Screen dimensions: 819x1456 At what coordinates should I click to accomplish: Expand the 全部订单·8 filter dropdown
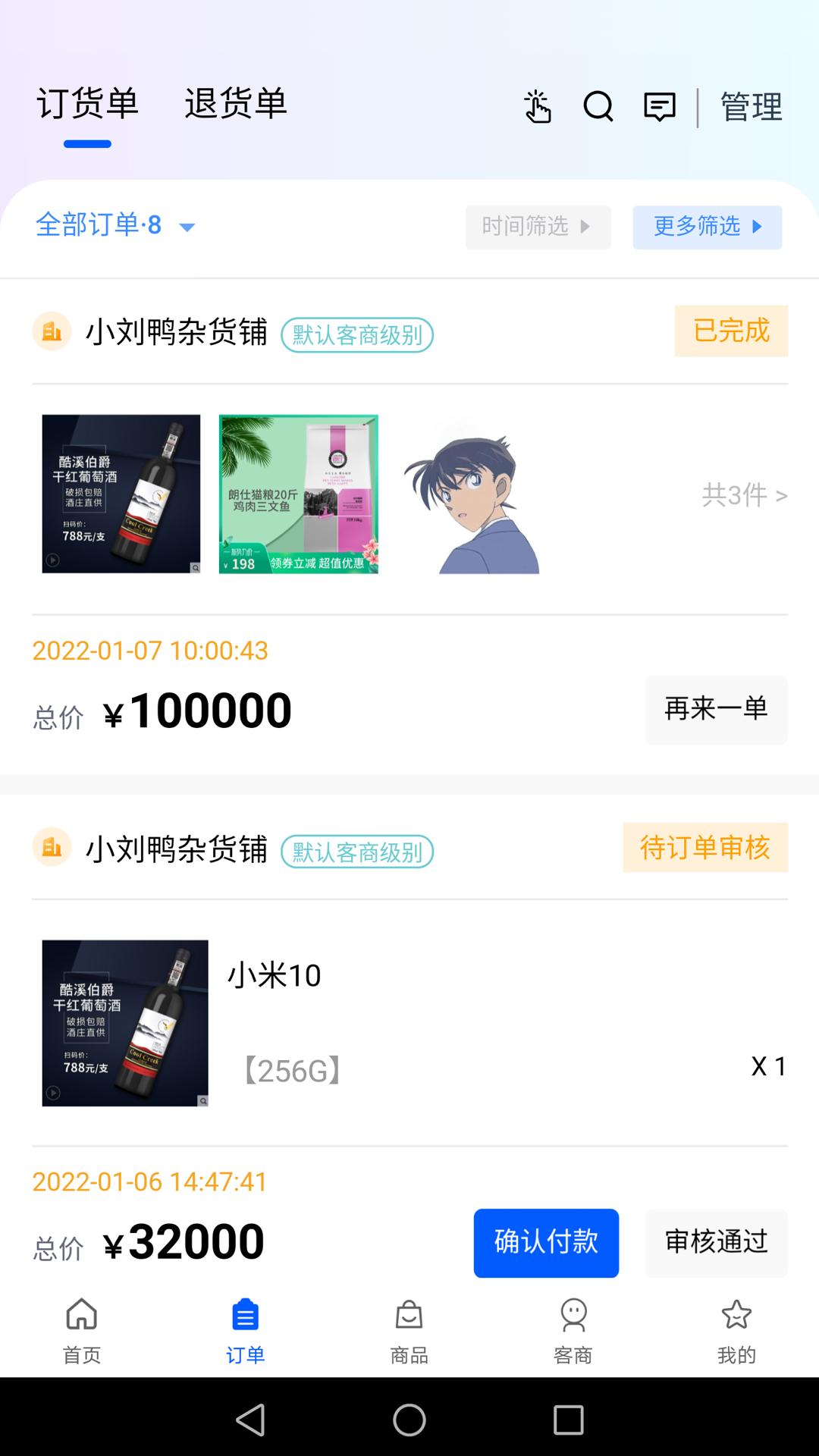(115, 226)
